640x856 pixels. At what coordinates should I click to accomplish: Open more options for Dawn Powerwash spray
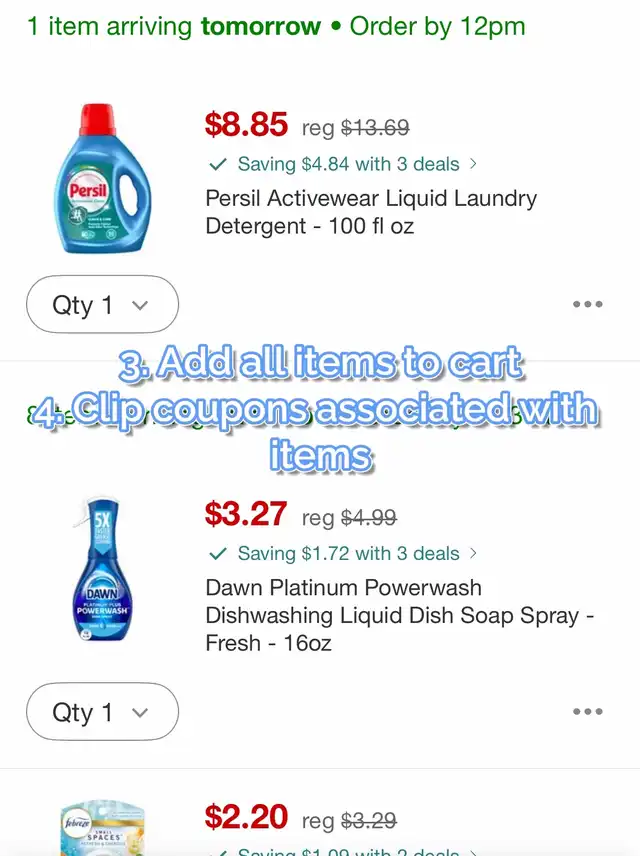pos(587,712)
